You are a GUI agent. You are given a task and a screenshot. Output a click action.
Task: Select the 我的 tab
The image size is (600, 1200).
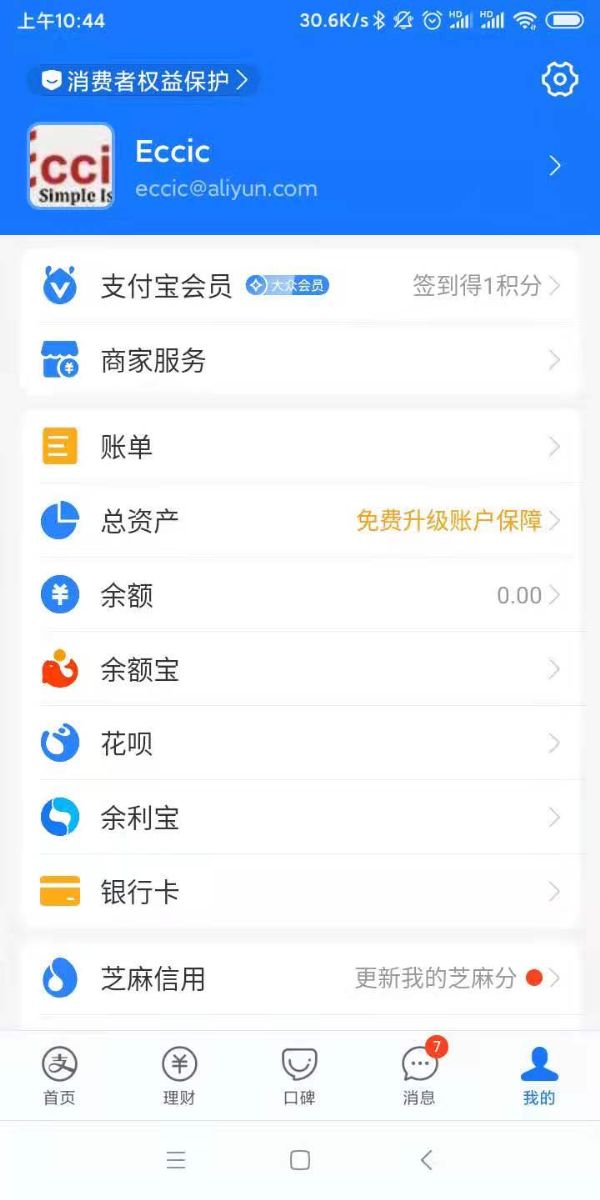coord(539,1076)
